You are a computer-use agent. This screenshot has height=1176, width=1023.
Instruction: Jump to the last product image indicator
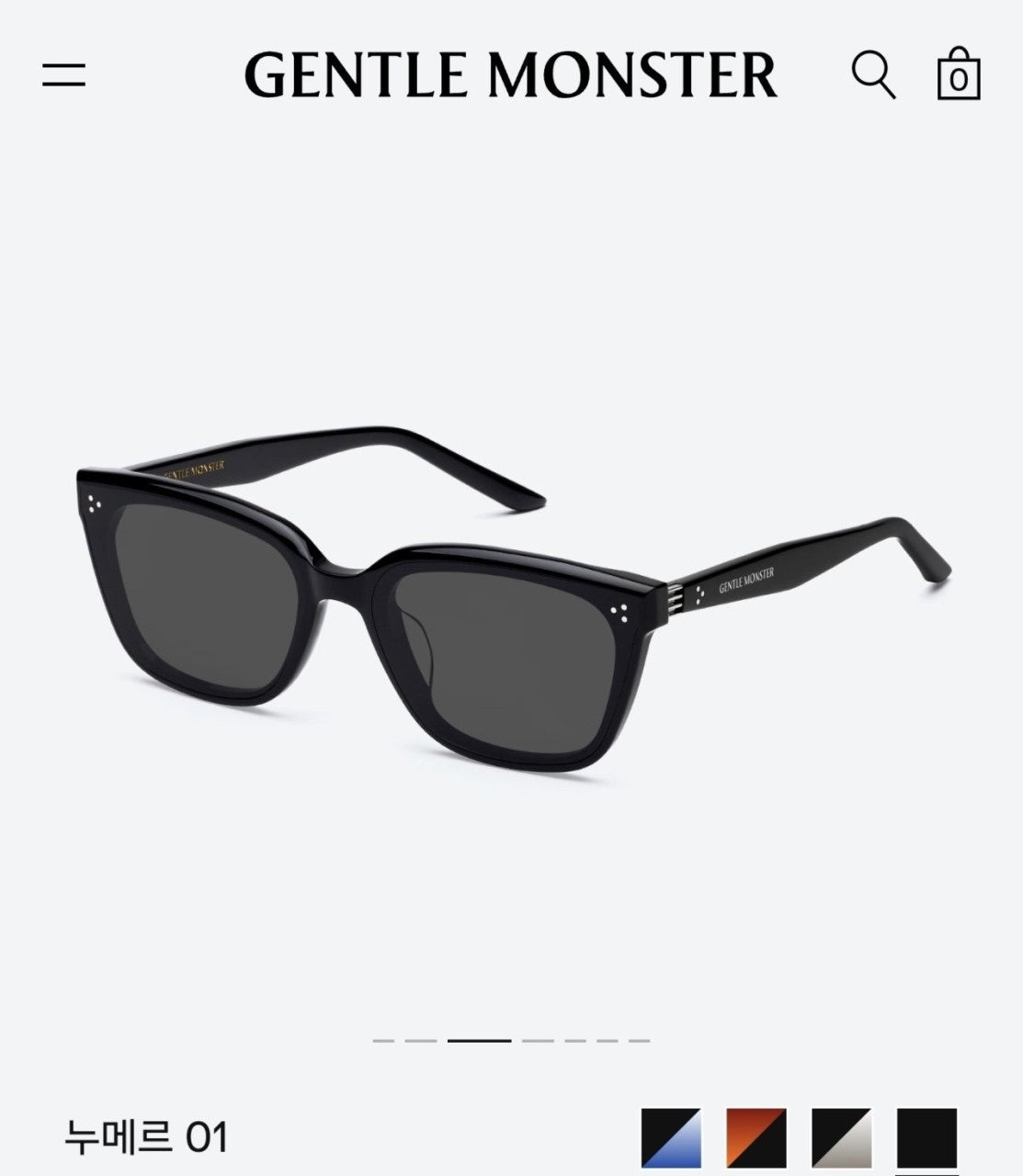[640, 1041]
